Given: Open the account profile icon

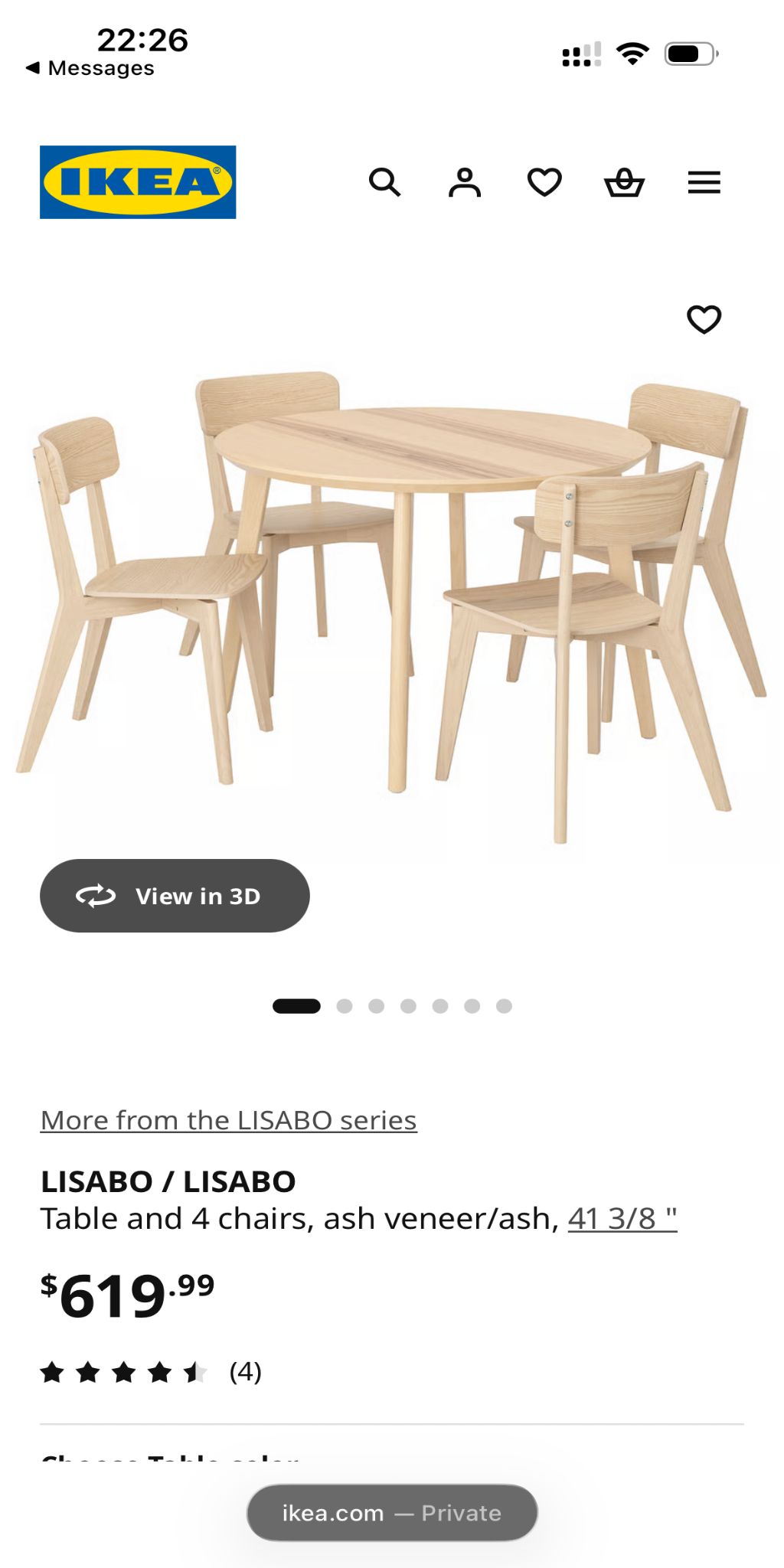Looking at the screenshot, I should [465, 182].
